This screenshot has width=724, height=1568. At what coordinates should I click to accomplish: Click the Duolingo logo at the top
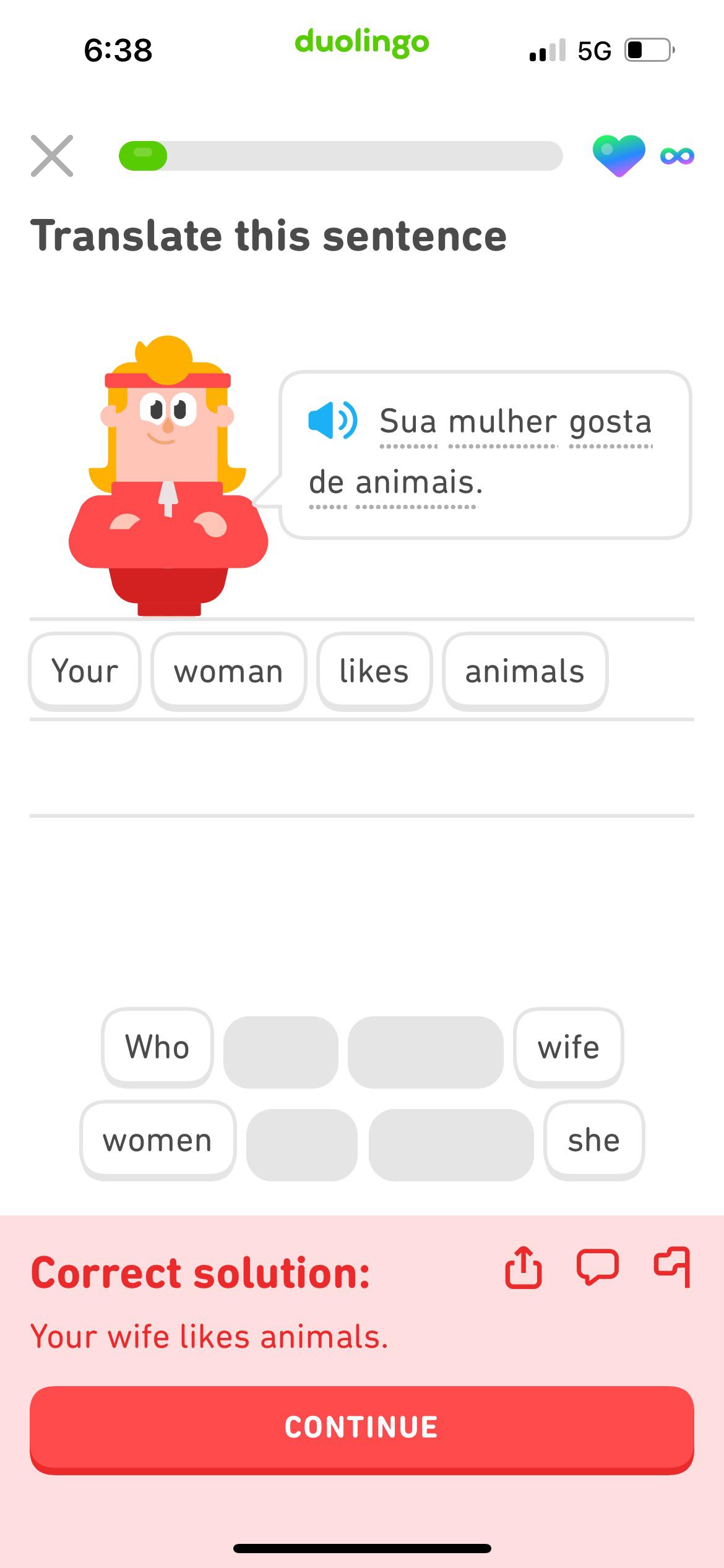(x=362, y=43)
